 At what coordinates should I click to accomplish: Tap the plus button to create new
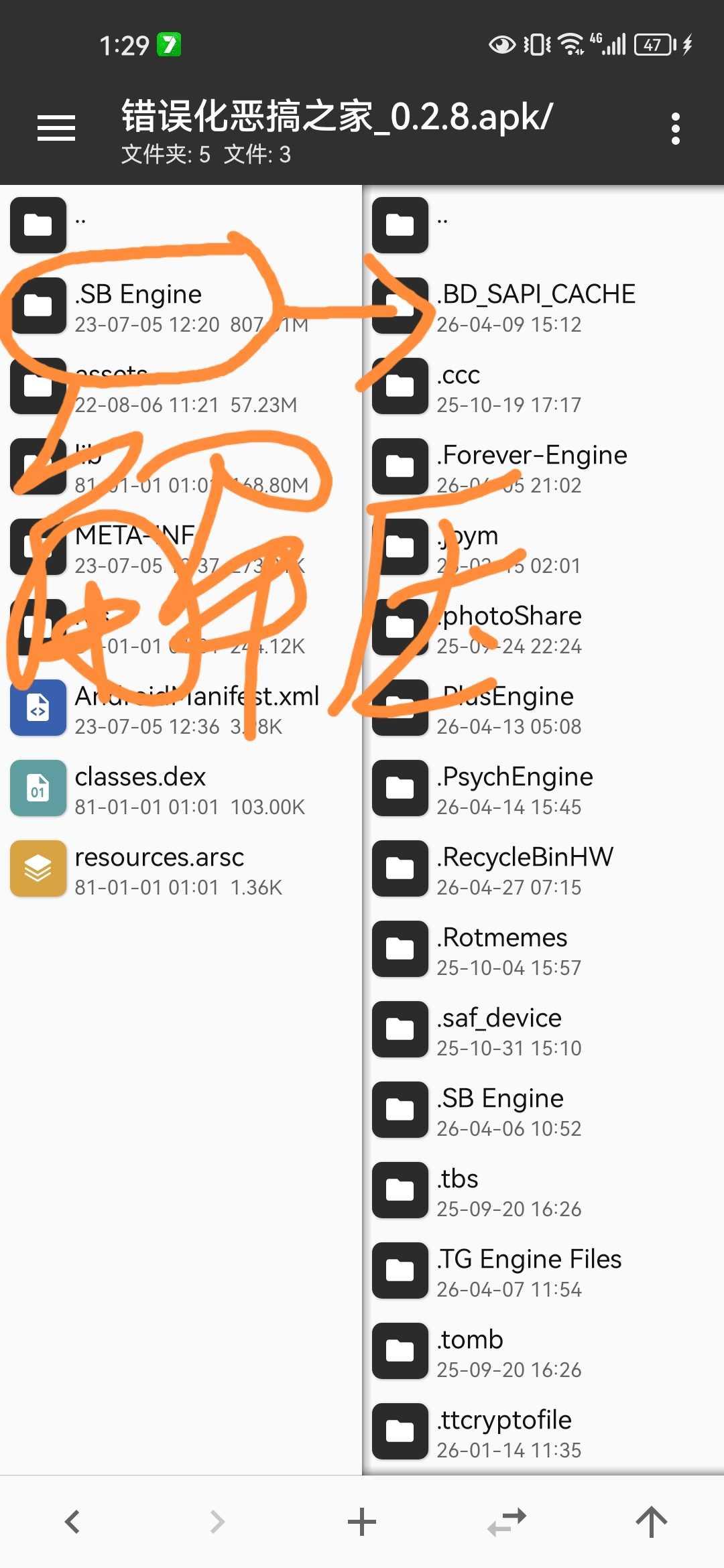[362, 1521]
